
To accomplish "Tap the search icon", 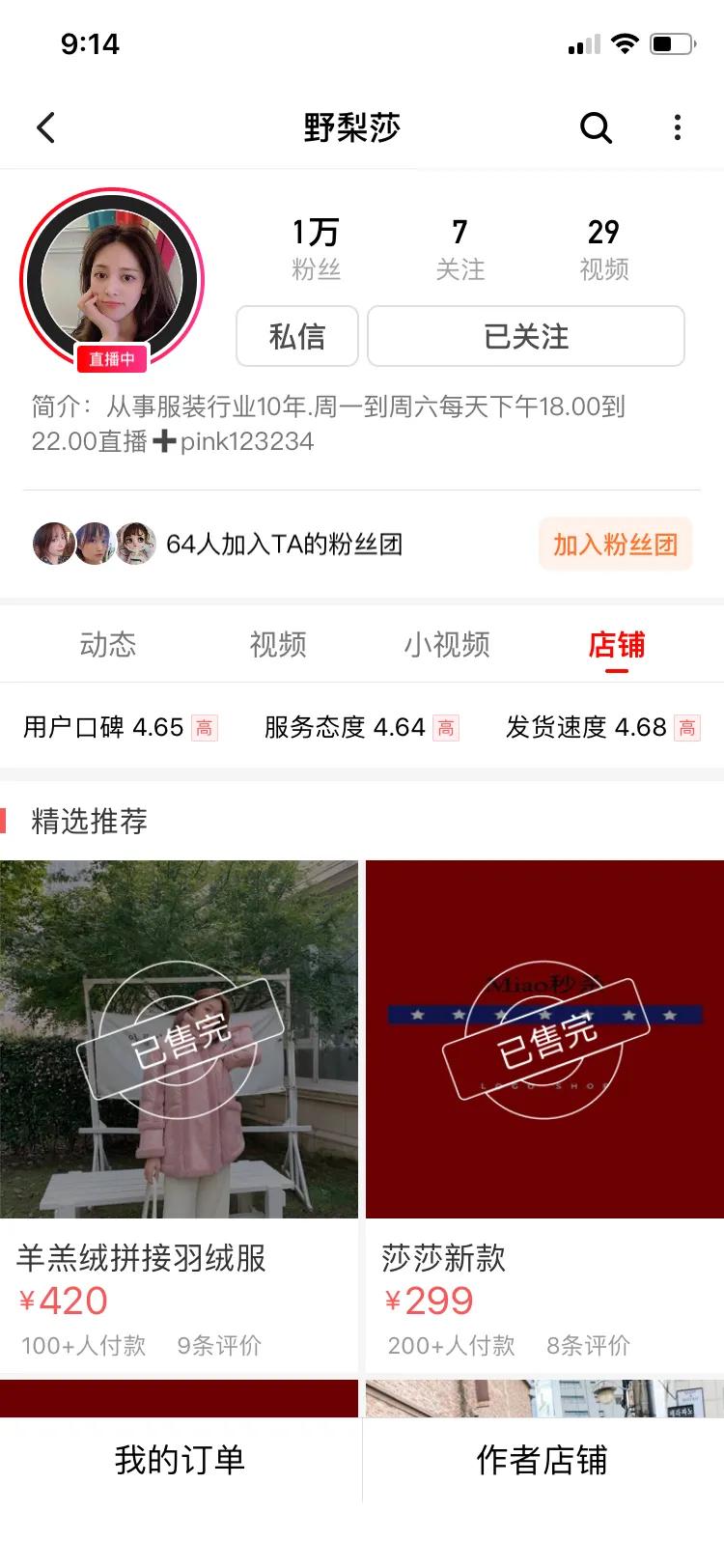I will tap(596, 126).
